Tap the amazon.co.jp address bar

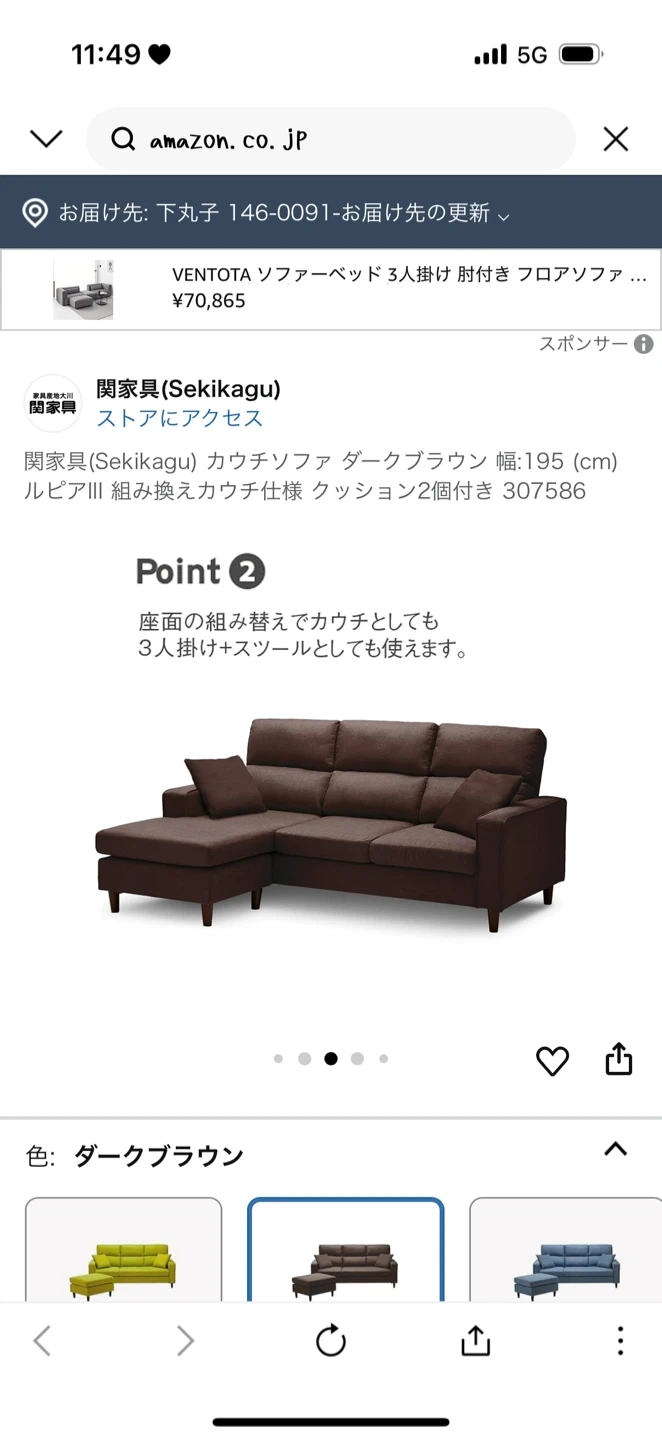tap(330, 140)
